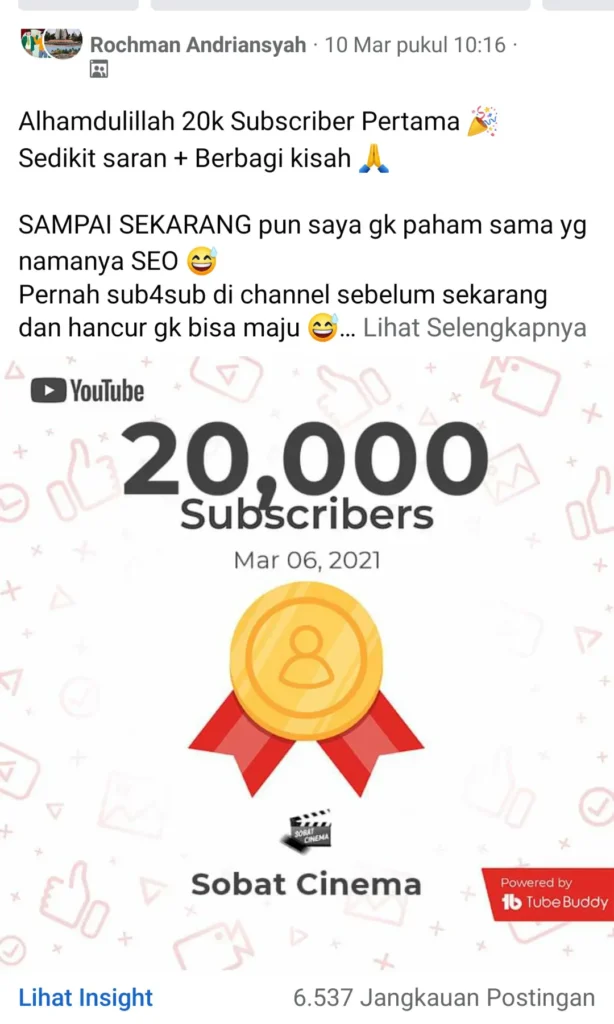Expand post with Lihat Selengkapnya
The image size is (614, 1024).
(474, 329)
